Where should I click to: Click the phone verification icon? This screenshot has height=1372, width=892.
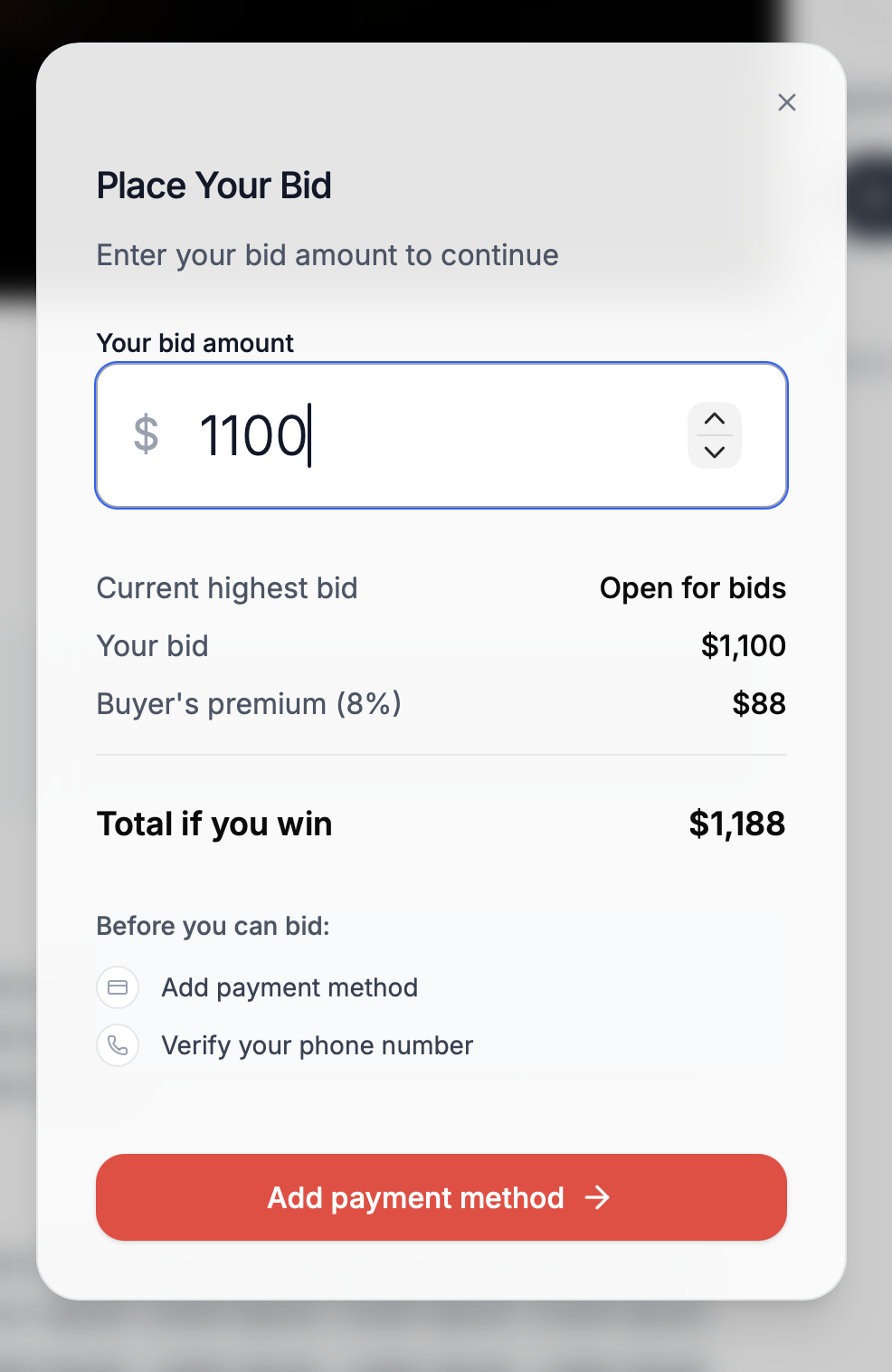(x=118, y=1045)
